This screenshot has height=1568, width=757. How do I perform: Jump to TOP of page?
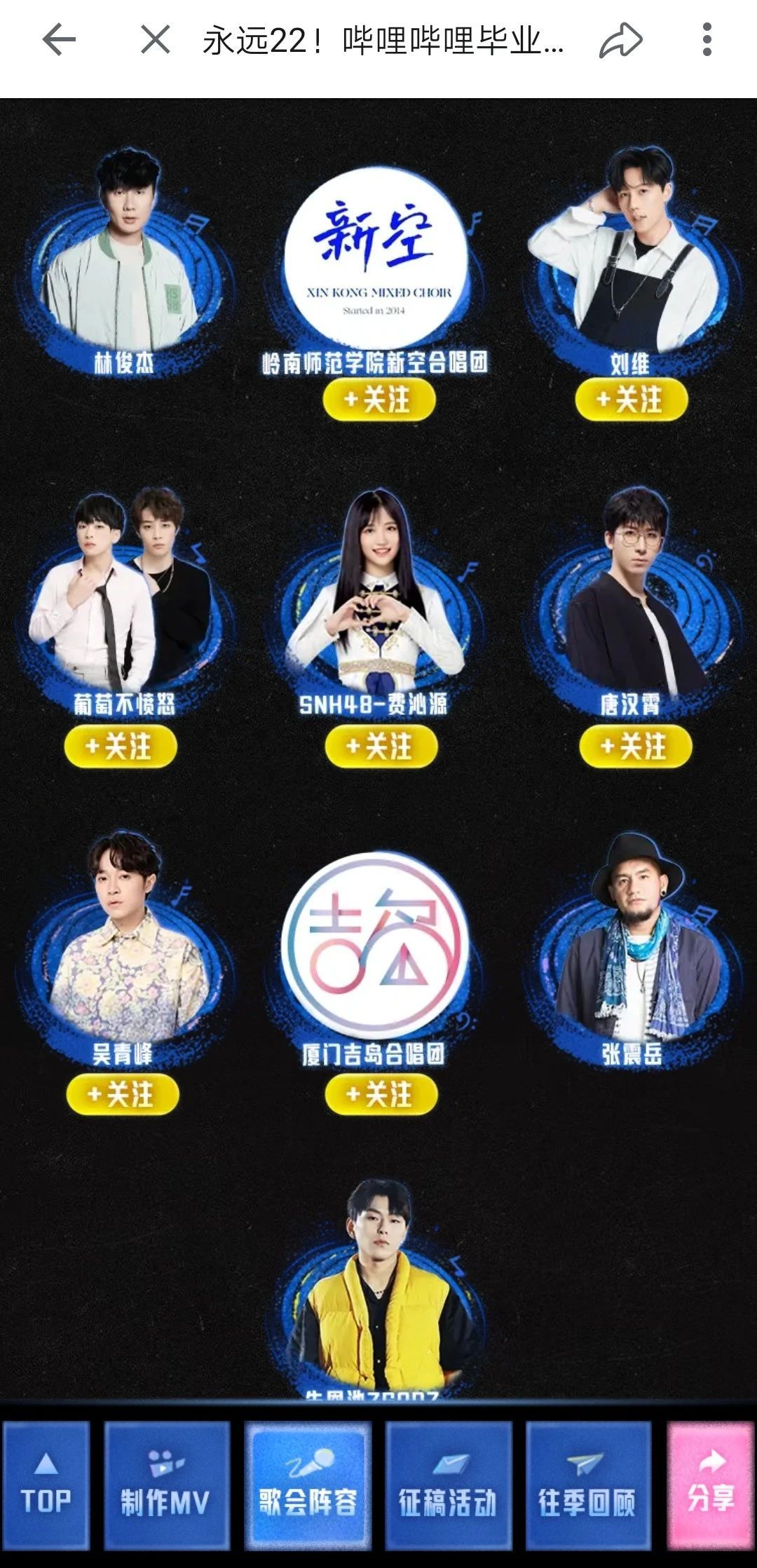46,1486
